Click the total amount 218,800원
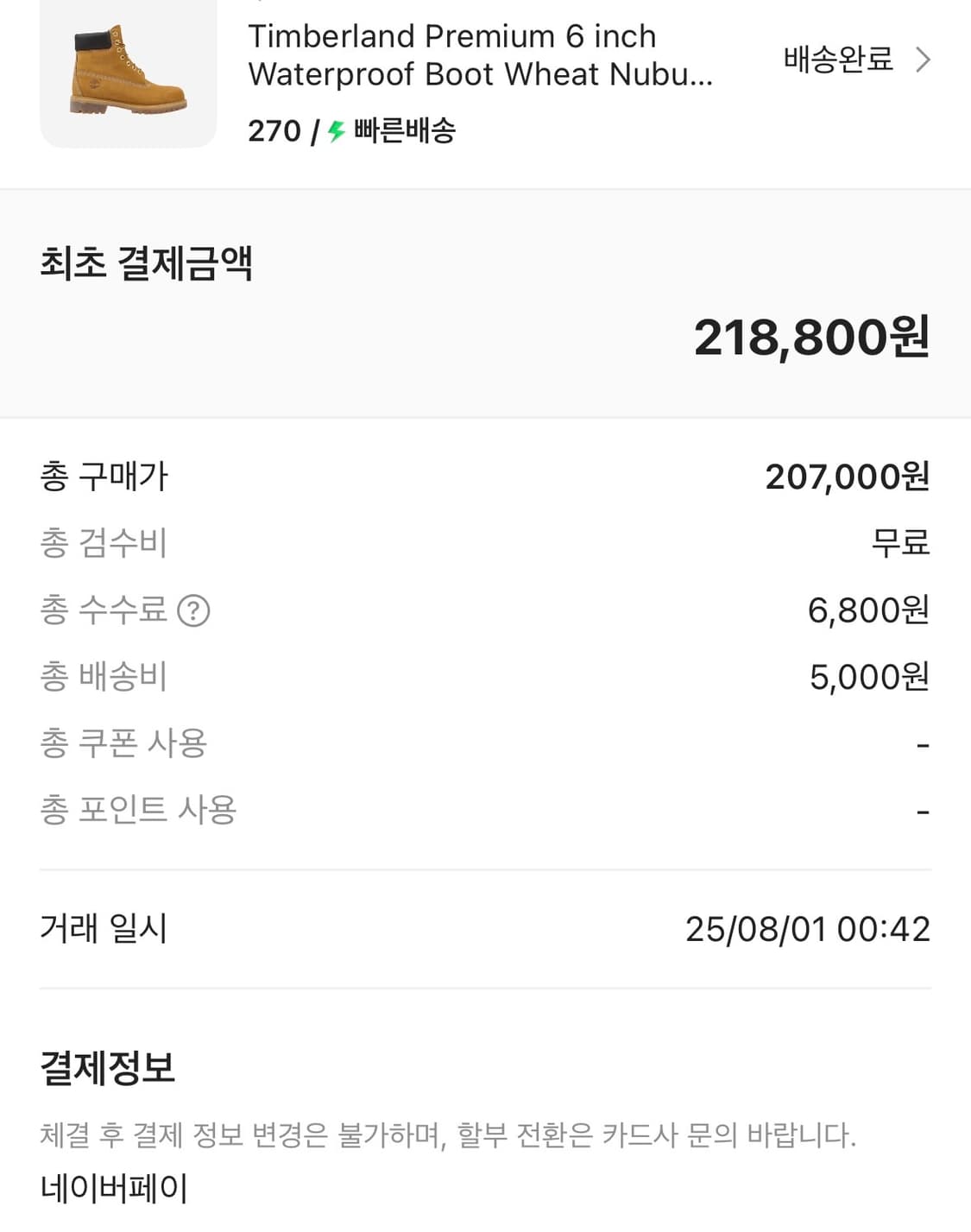 point(811,338)
